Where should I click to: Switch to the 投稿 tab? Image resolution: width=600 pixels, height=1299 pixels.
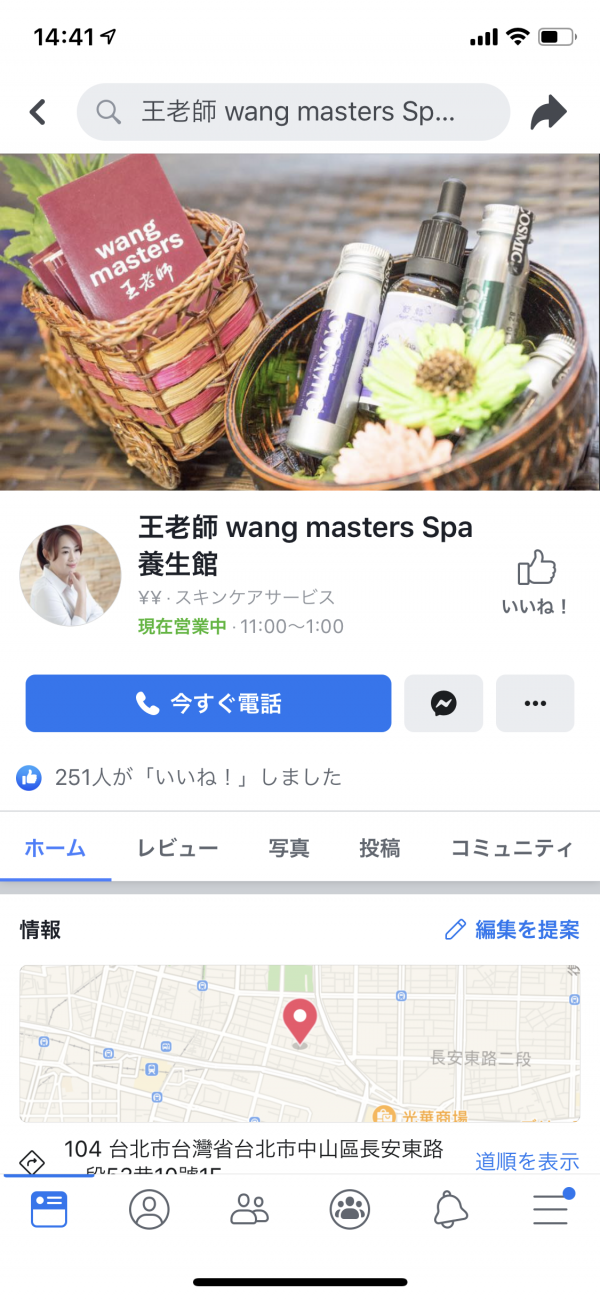[380, 849]
